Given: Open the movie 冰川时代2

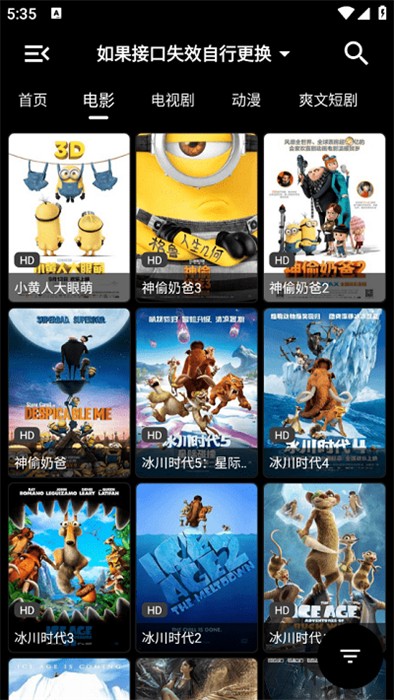Looking at the screenshot, I should 197,568.
